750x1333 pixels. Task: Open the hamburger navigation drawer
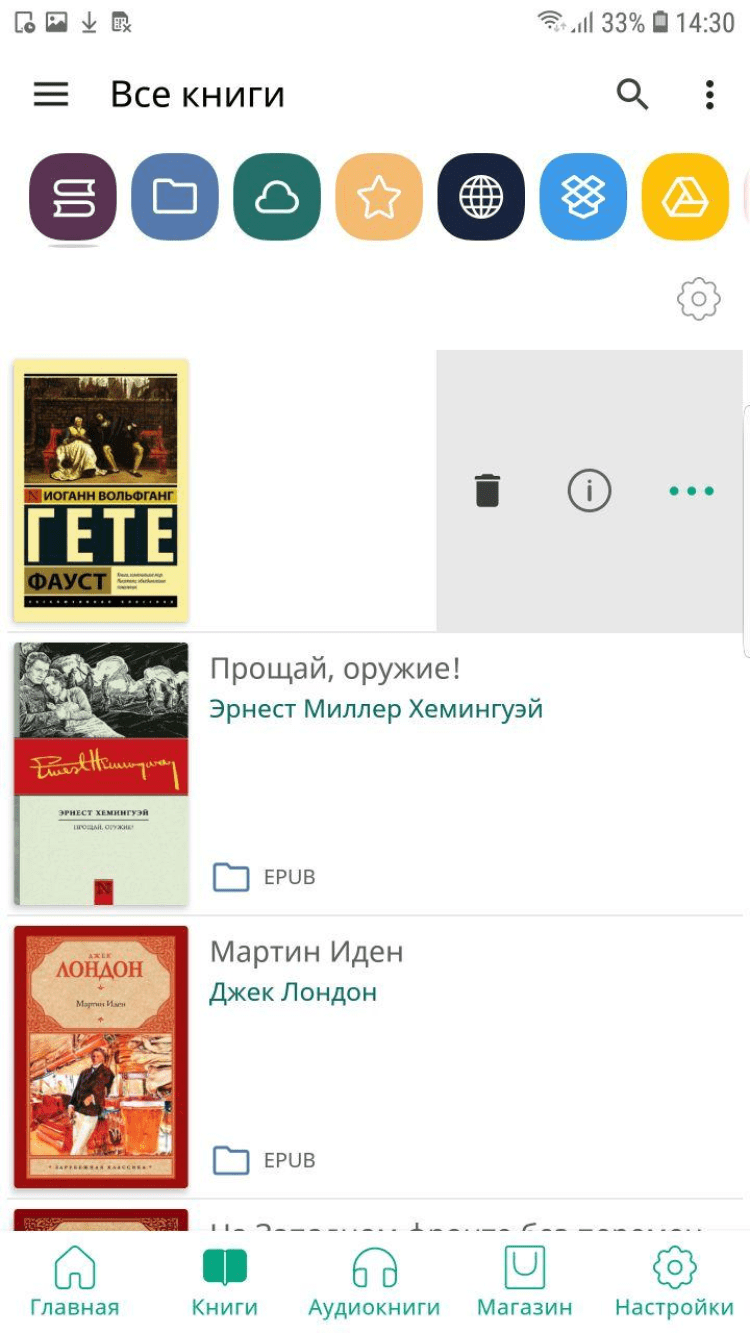click(x=51, y=94)
